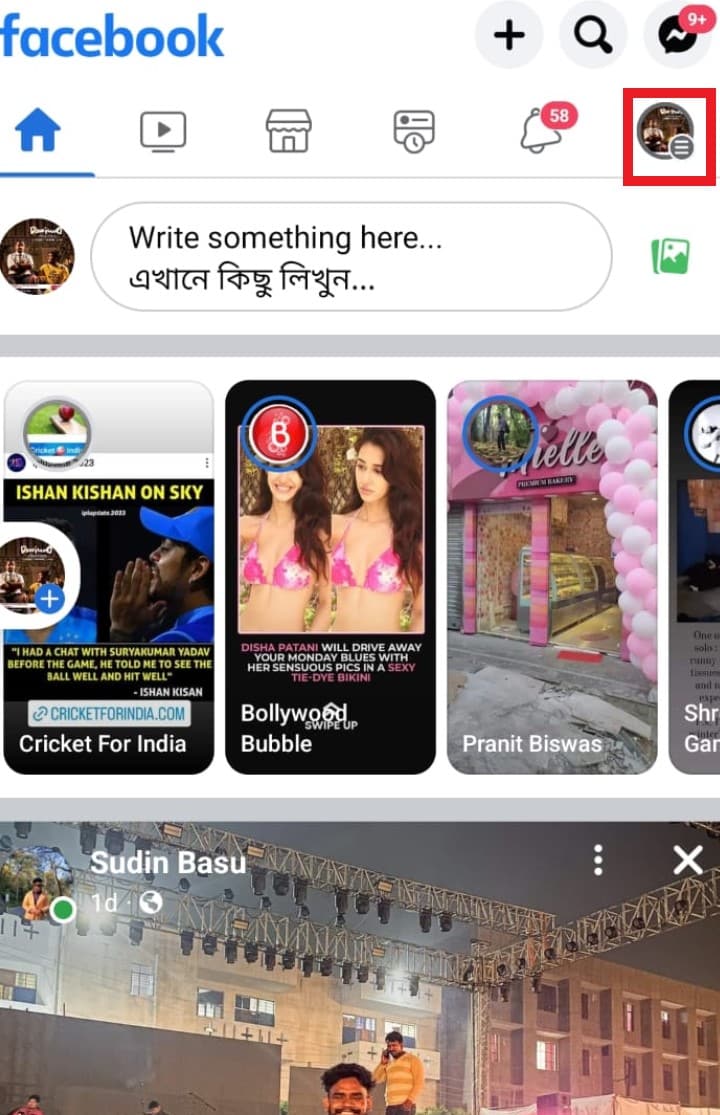Viewport: 720px width, 1115px height.
Task: Open the notifications bell
Action: (540, 131)
